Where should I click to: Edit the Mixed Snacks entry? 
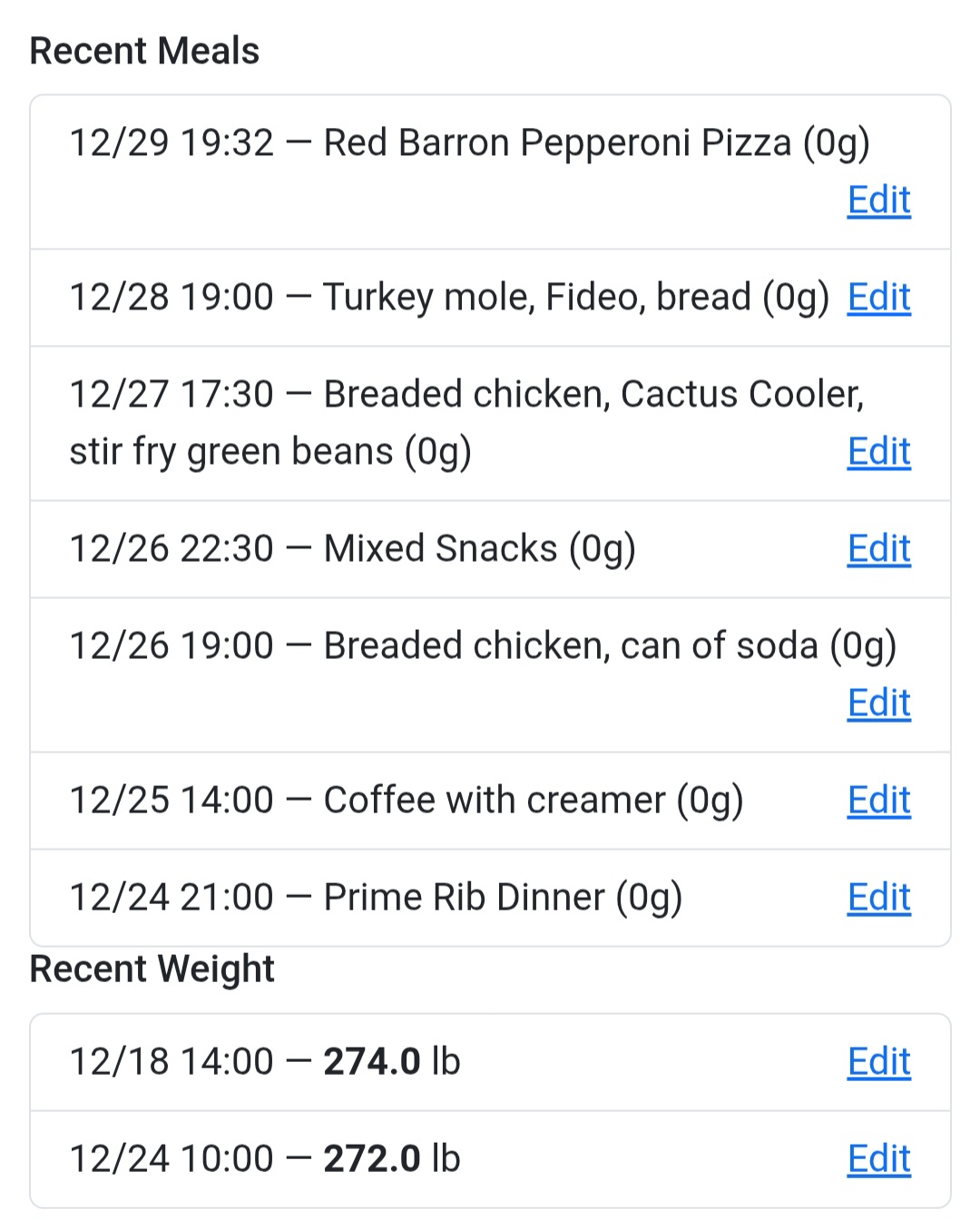click(878, 548)
